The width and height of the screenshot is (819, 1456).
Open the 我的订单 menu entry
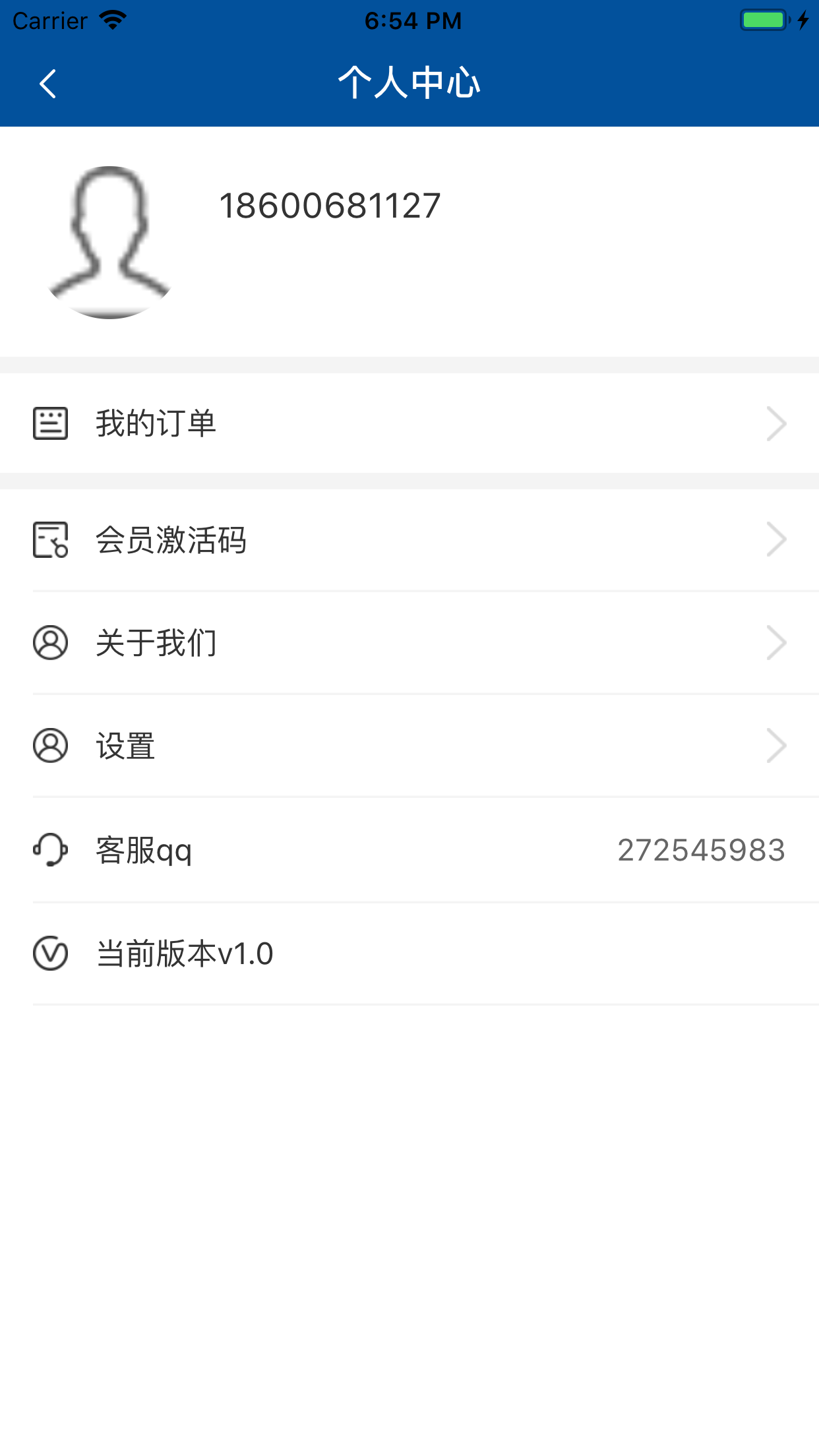tap(156, 423)
